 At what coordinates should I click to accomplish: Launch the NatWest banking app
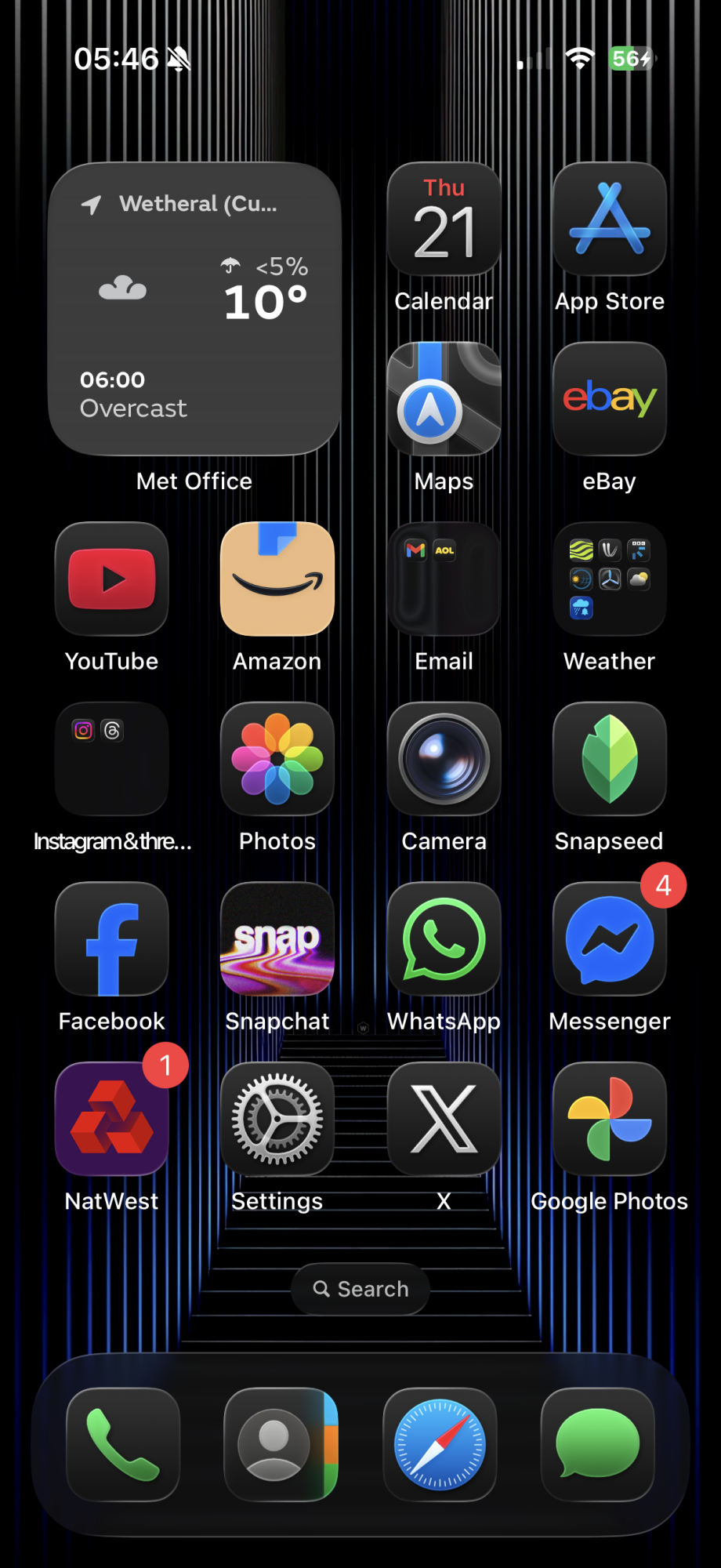tap(112, 1119)
